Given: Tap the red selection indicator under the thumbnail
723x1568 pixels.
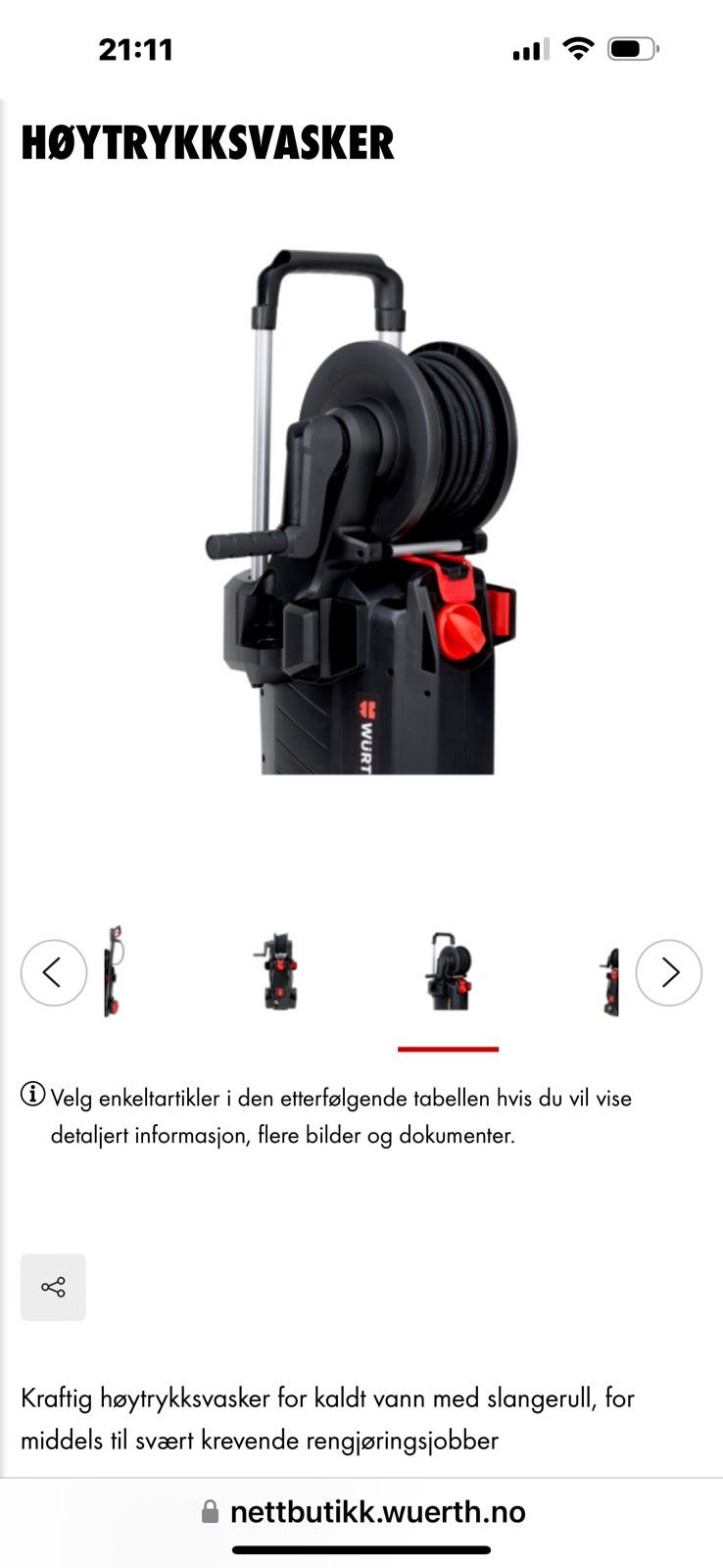Looking at the screenshot, I should tap(449, 1048).
